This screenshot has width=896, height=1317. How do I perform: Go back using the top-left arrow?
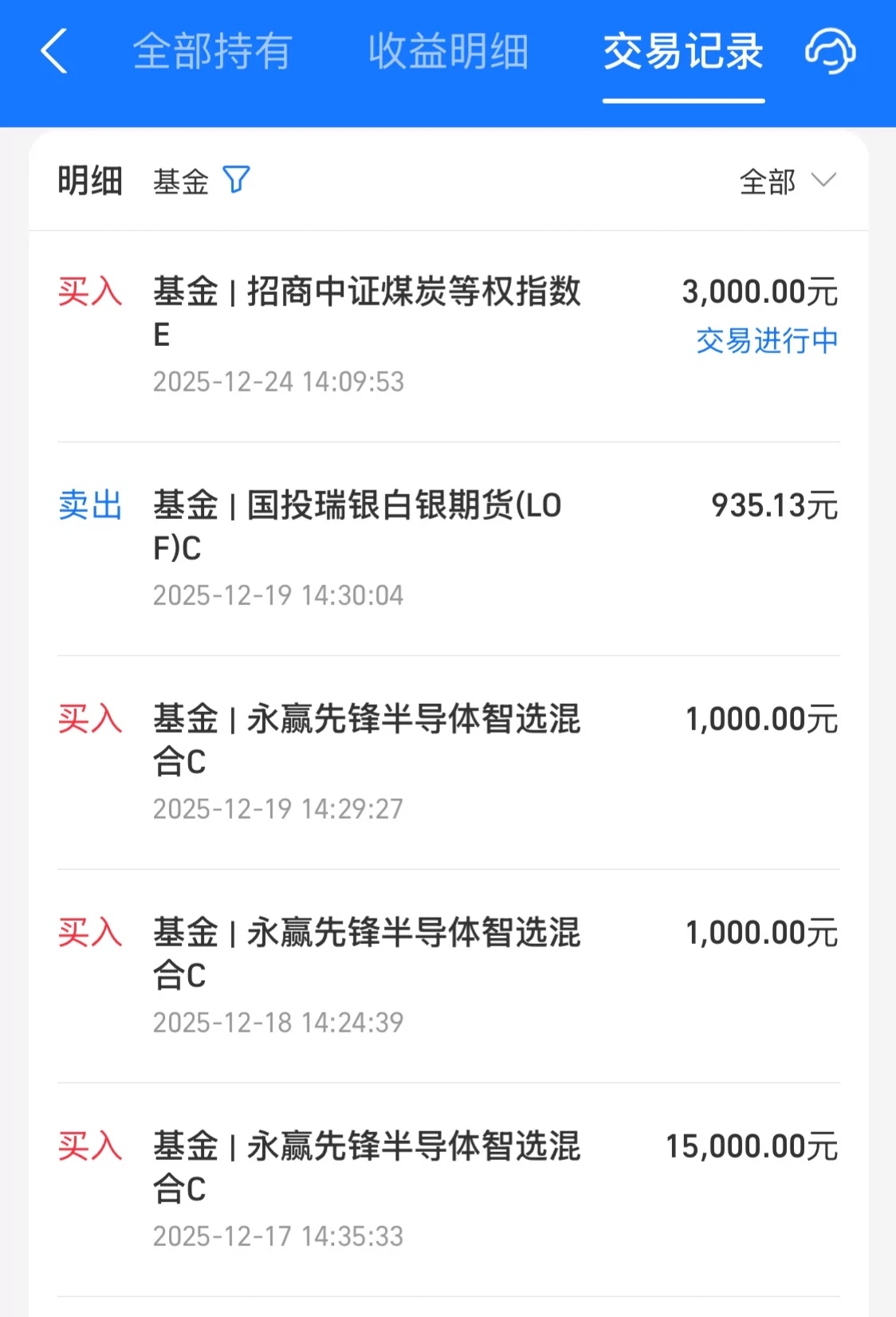pos(54,52)
